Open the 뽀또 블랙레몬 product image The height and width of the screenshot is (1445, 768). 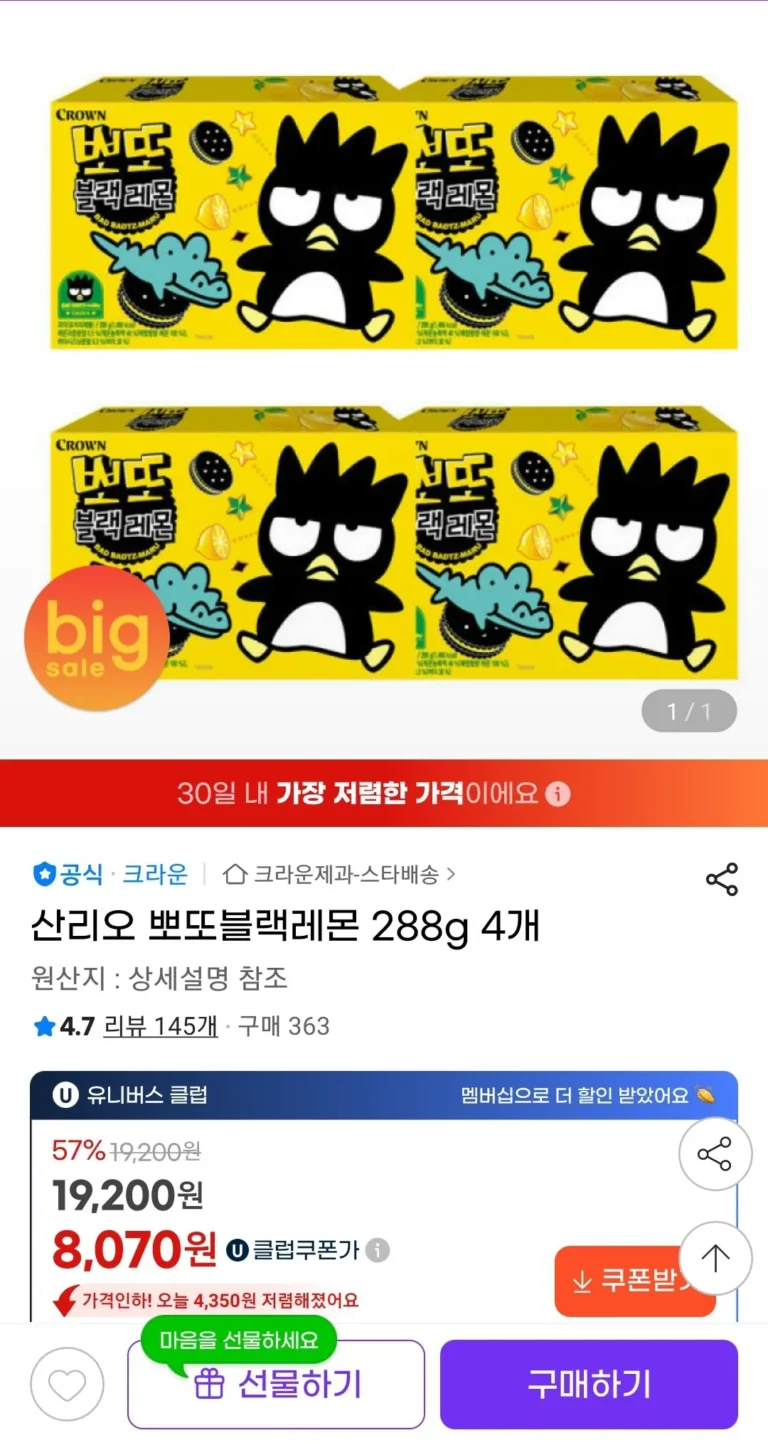[x=394, y=380]
